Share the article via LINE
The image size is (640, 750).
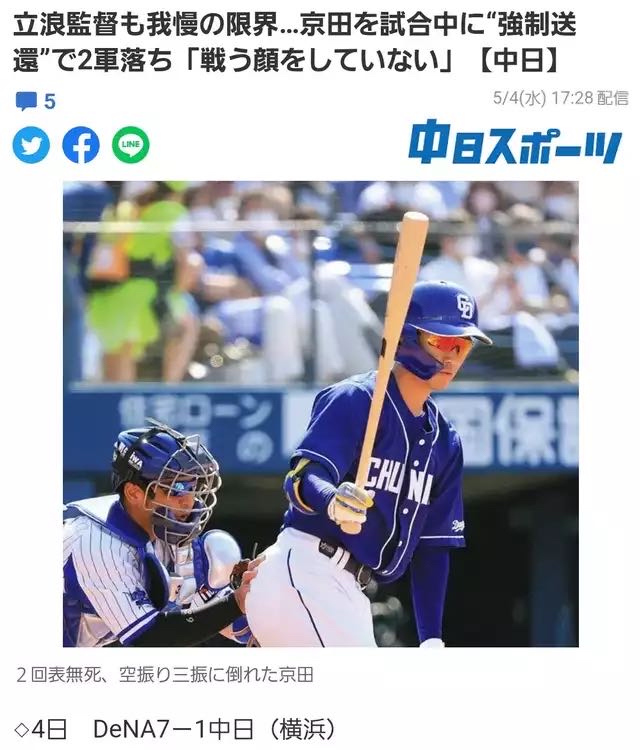(130, 146)
